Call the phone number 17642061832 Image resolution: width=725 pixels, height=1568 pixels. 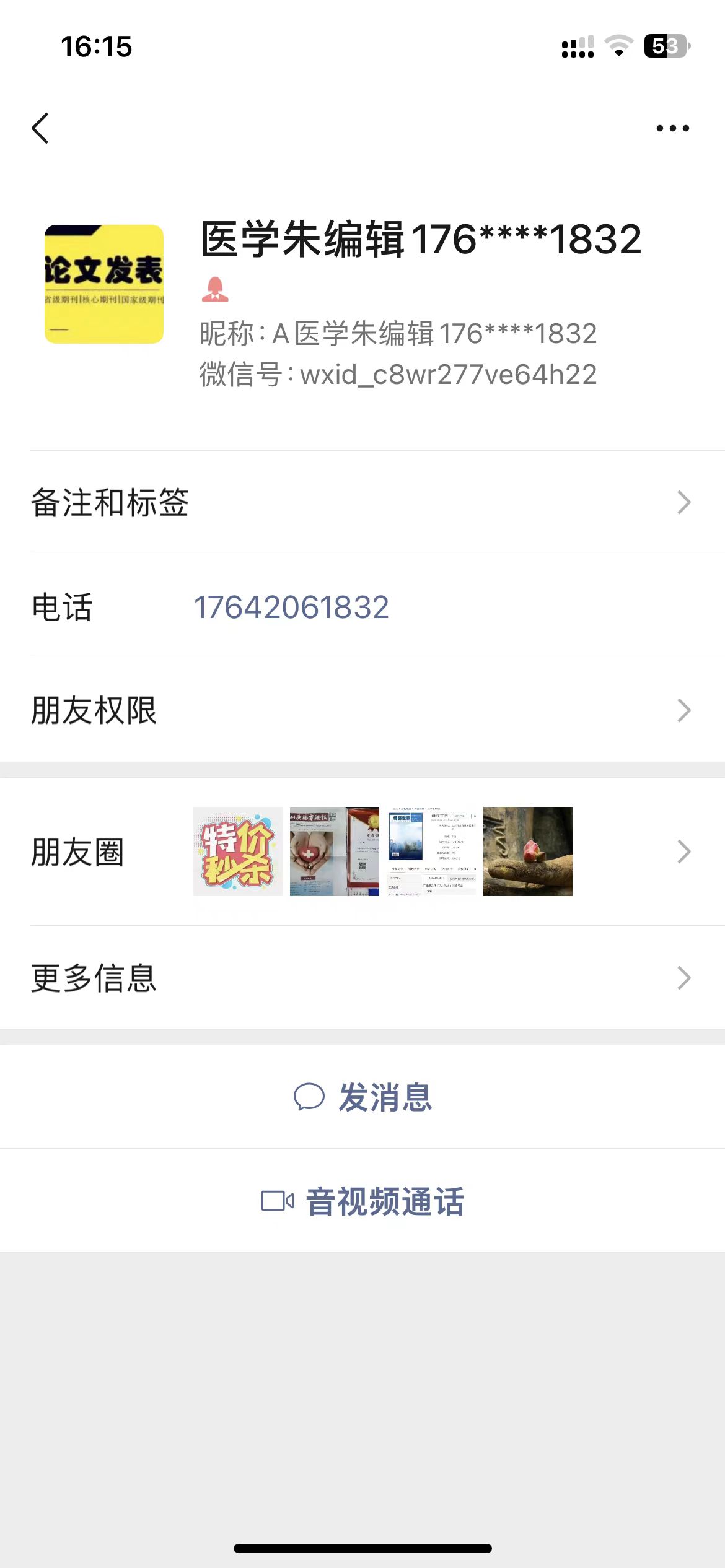point(291,607)
